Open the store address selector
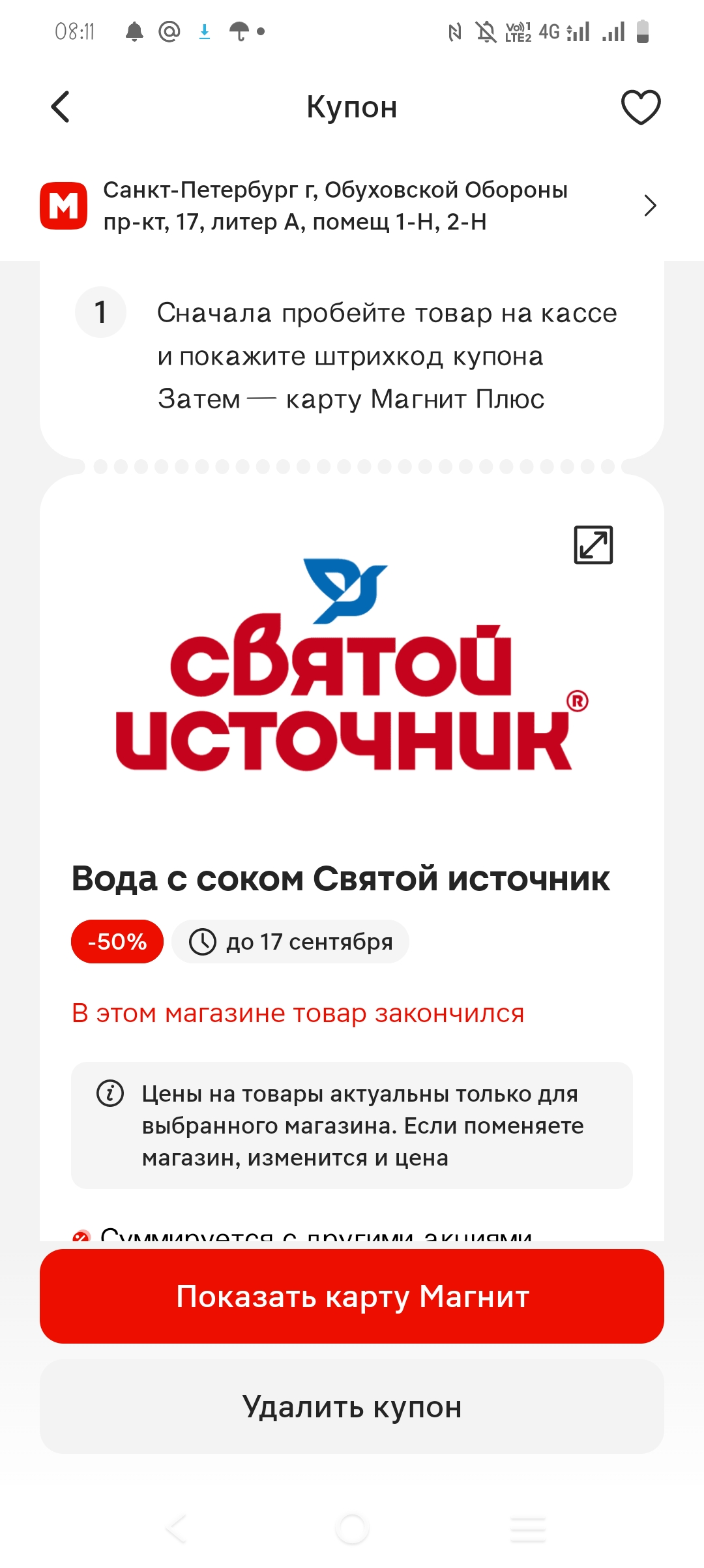Screen dimensions: 704x1568 (x=352, y=206)
